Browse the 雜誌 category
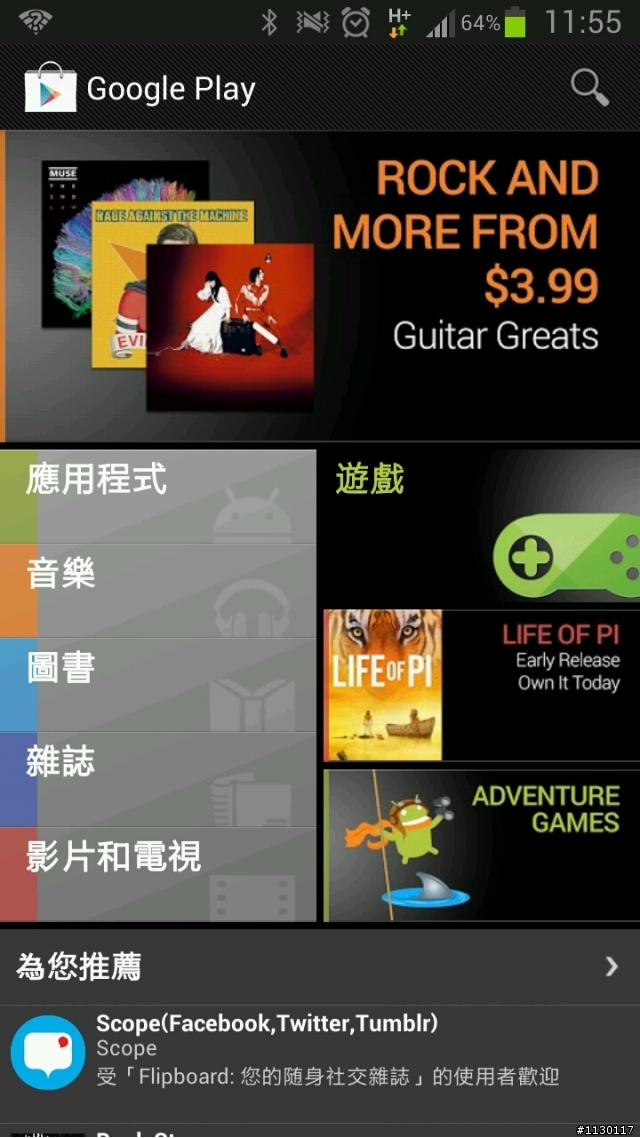This screenshot has width=640, height=1138. 158,779
